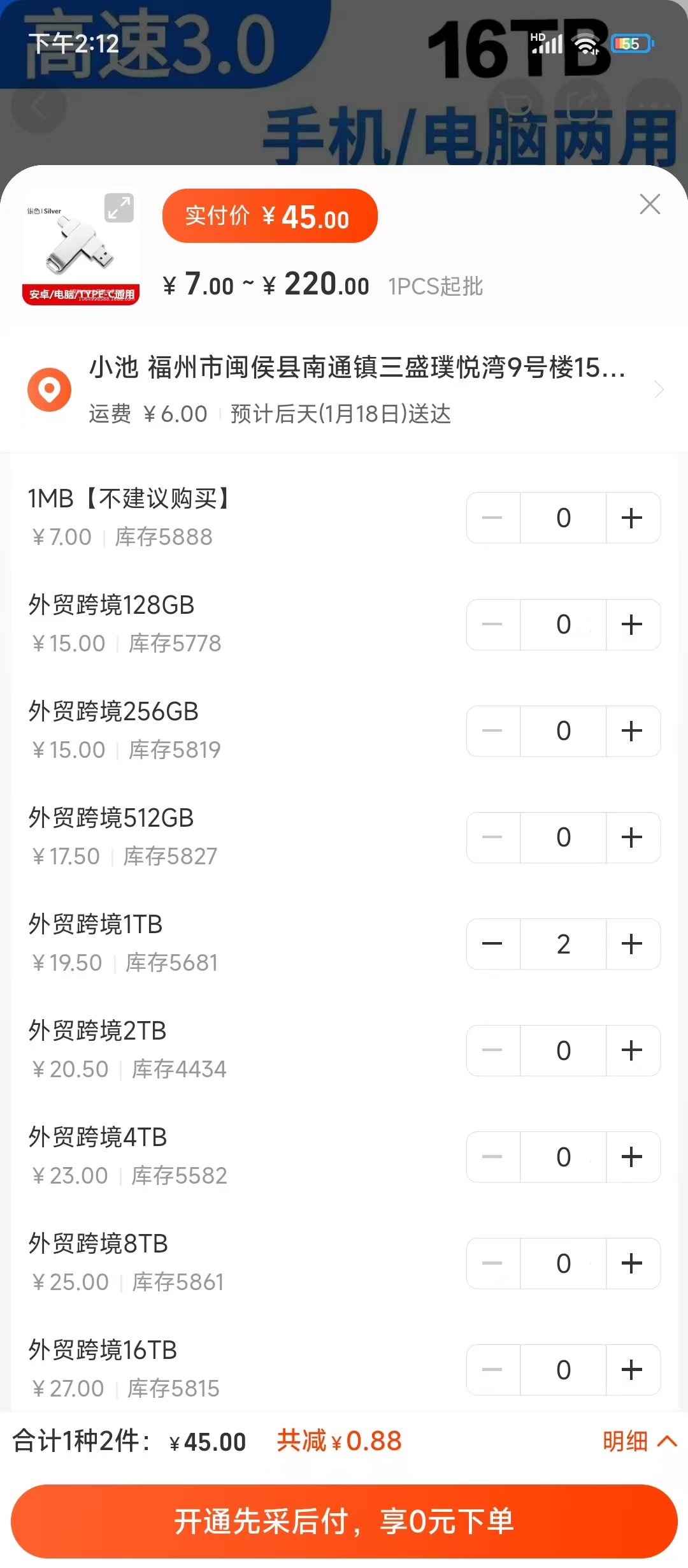This screenshot has width=688, height=1568.
Task: Increase quantity of 外贸跨境4TB
Action: pos(632,1157)
